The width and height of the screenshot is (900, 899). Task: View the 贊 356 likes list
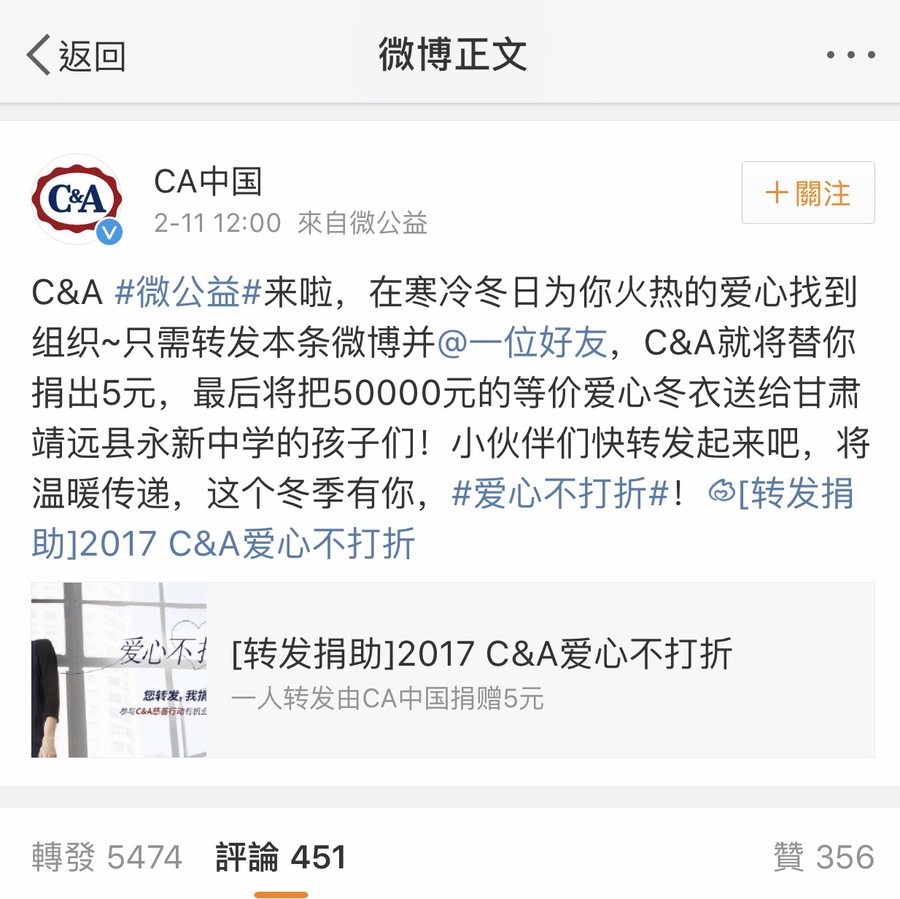pyautogui.click(x=823, y=857)
